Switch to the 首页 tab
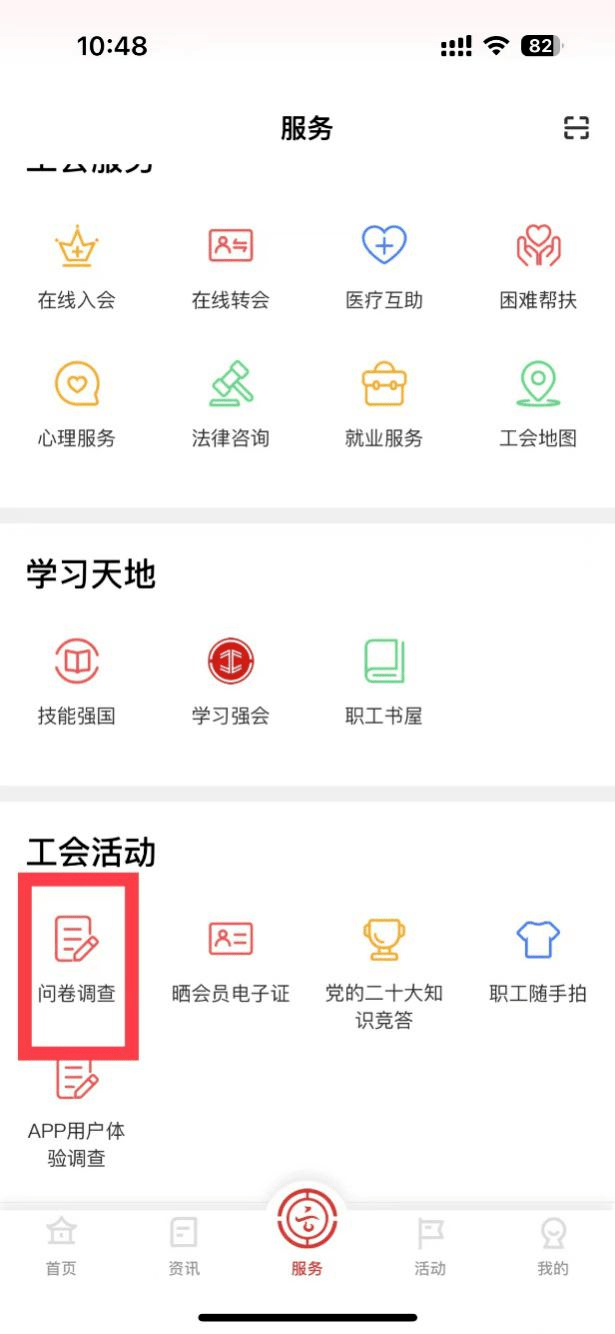The image size is (615, 1334). pyautogui.click(x=61, y=1246)
